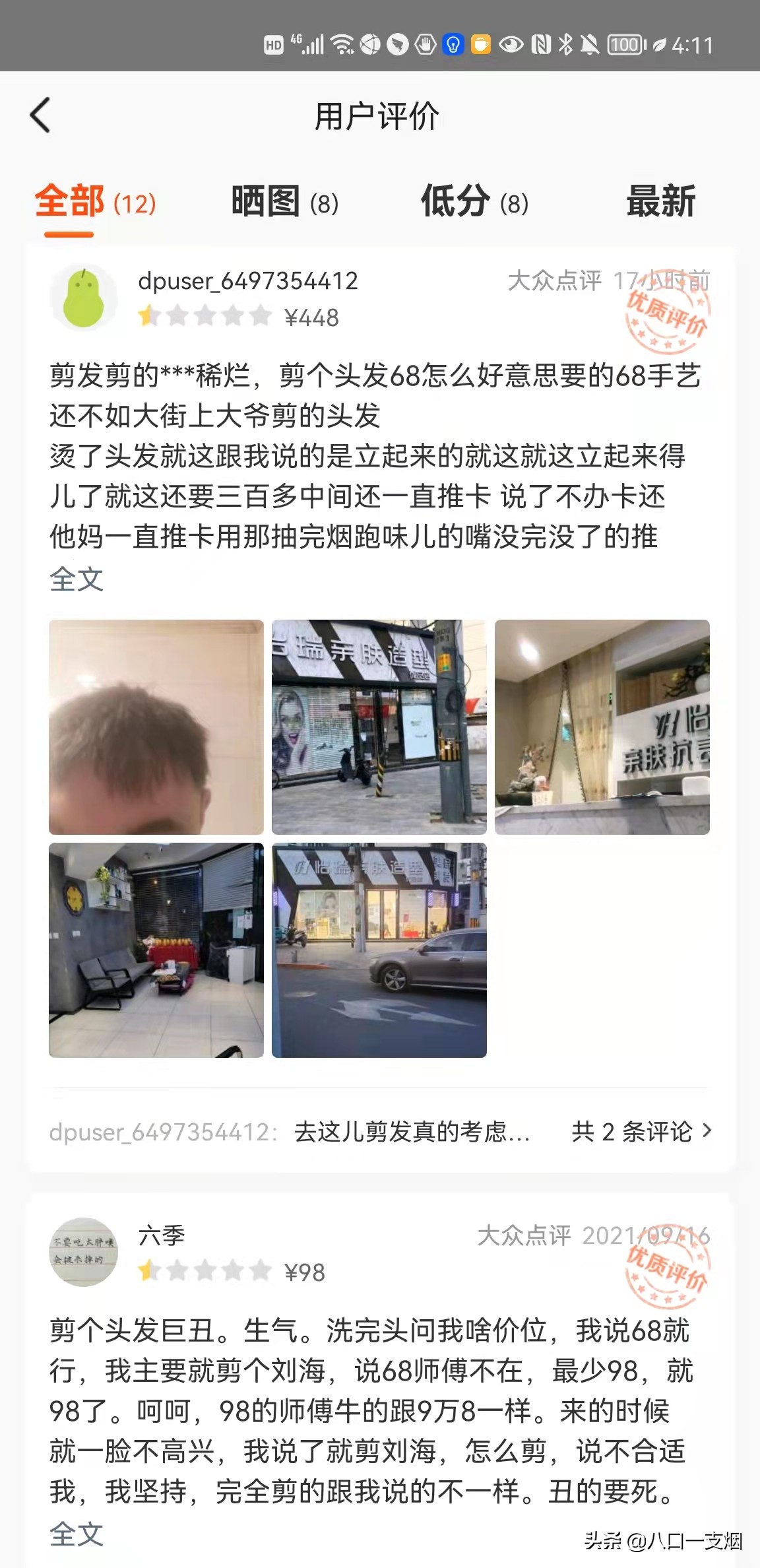
Task: Switch to the 最新 tab
Action: click(x=661, y=202)
